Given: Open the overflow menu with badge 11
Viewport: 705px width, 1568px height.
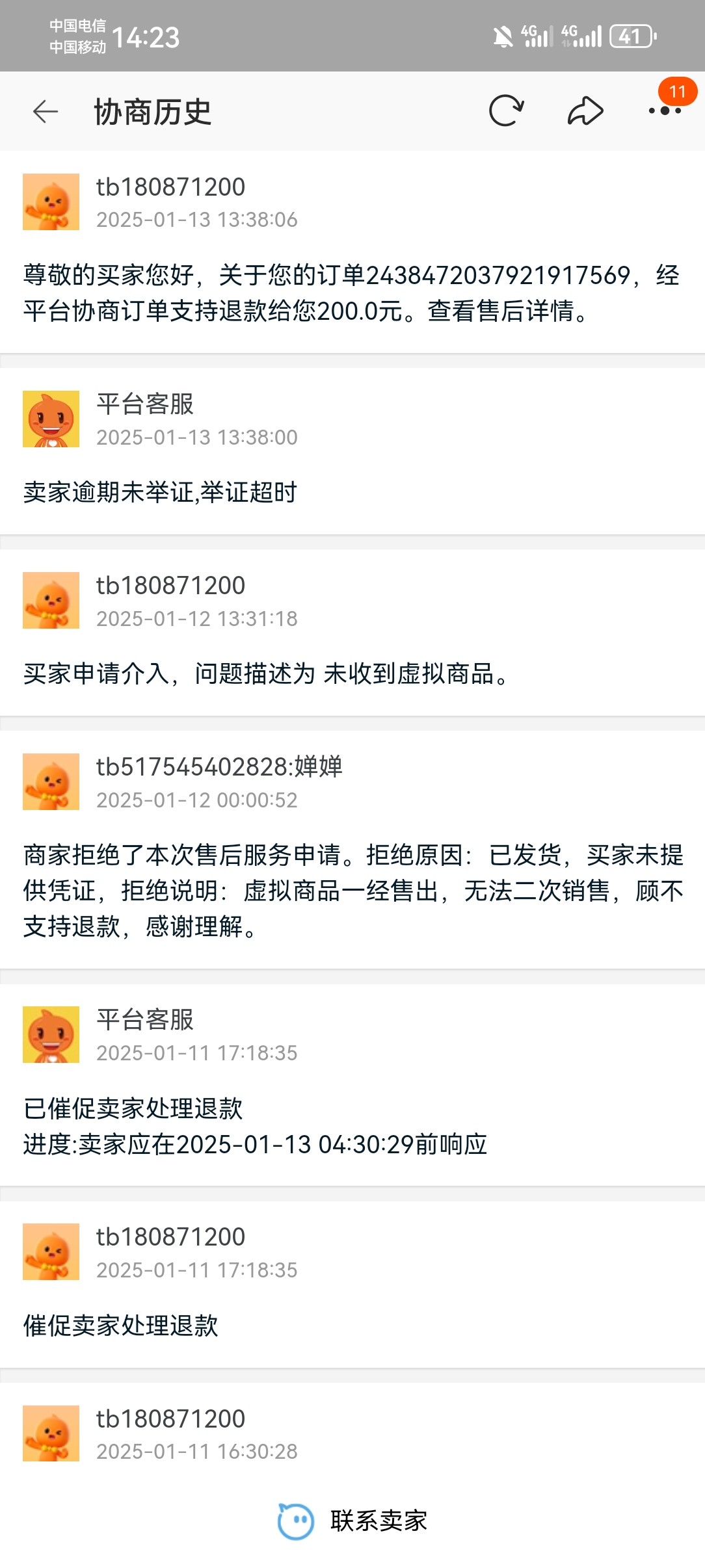Looking at the screenshot, I should tap(665, 111).
